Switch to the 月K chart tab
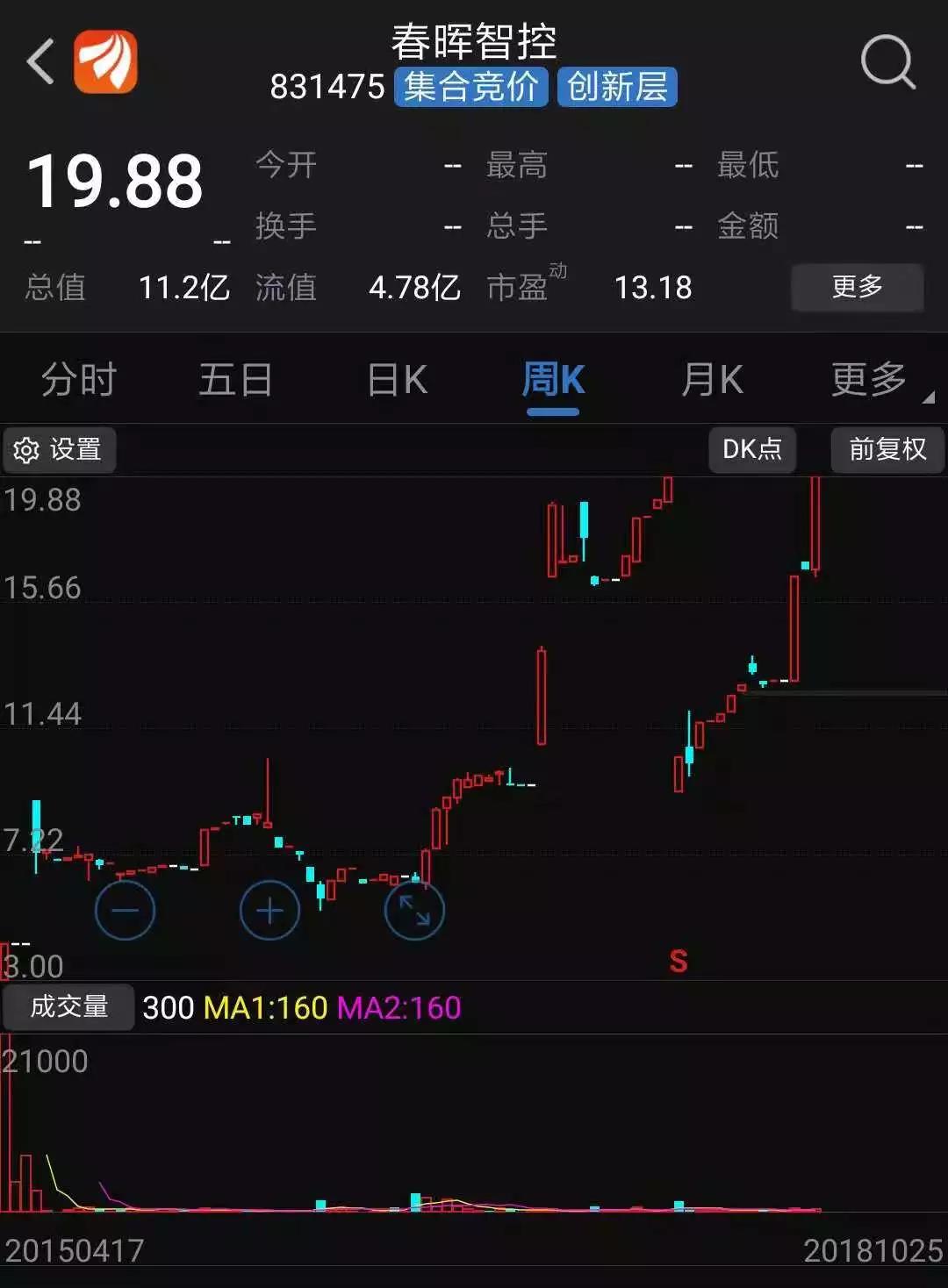948x1288 pixels. (712, 380)
